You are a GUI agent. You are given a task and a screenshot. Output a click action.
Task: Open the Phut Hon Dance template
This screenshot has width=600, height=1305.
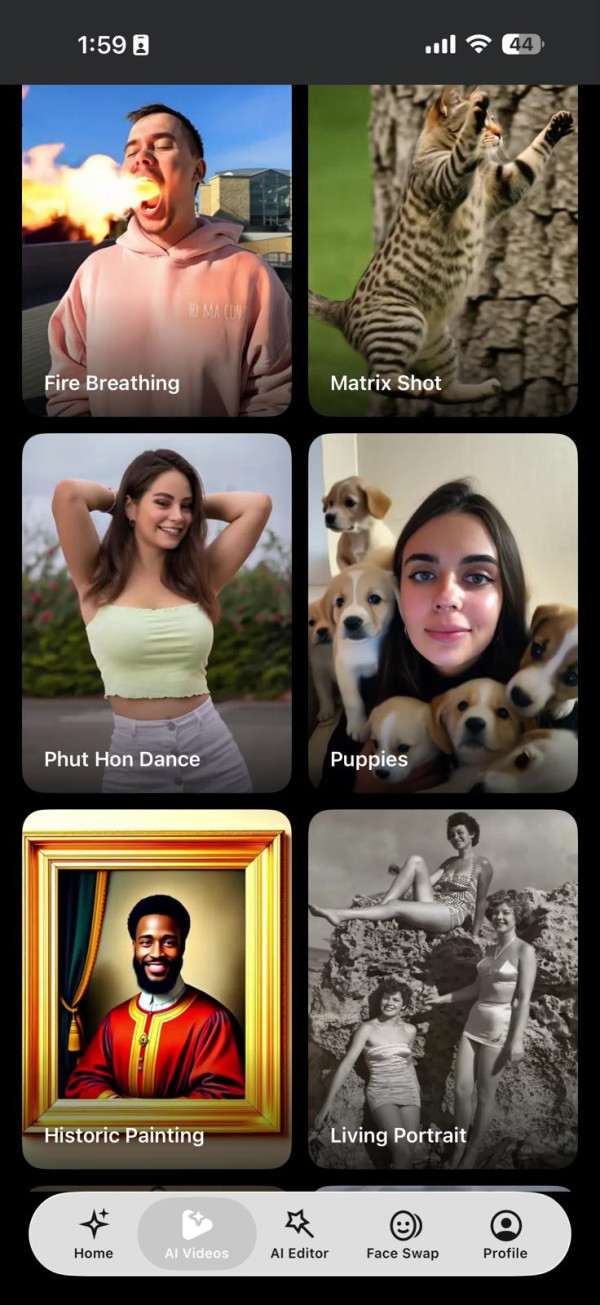click(x=157, y=612)
